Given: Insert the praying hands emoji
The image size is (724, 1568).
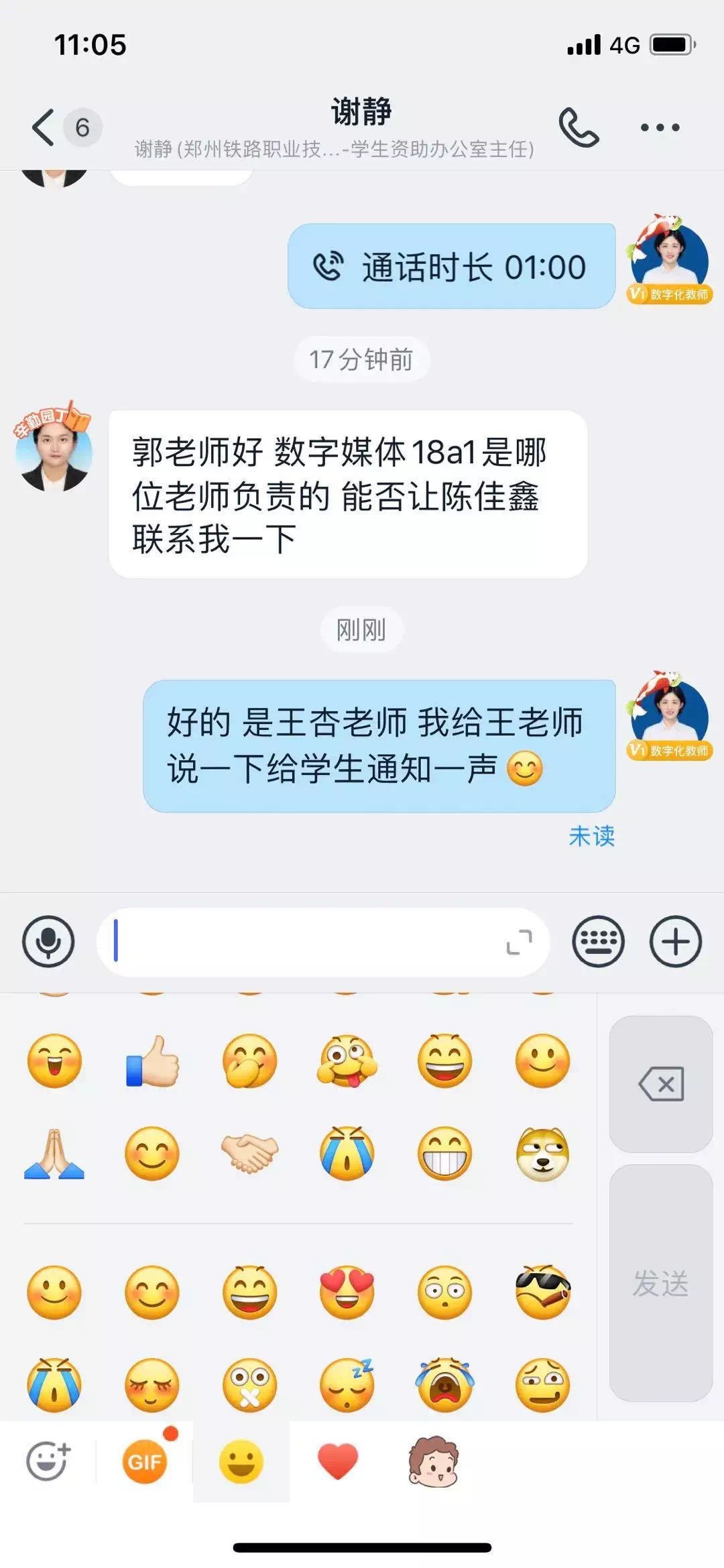Looking at the screenshot, I should pos(54,1153).
